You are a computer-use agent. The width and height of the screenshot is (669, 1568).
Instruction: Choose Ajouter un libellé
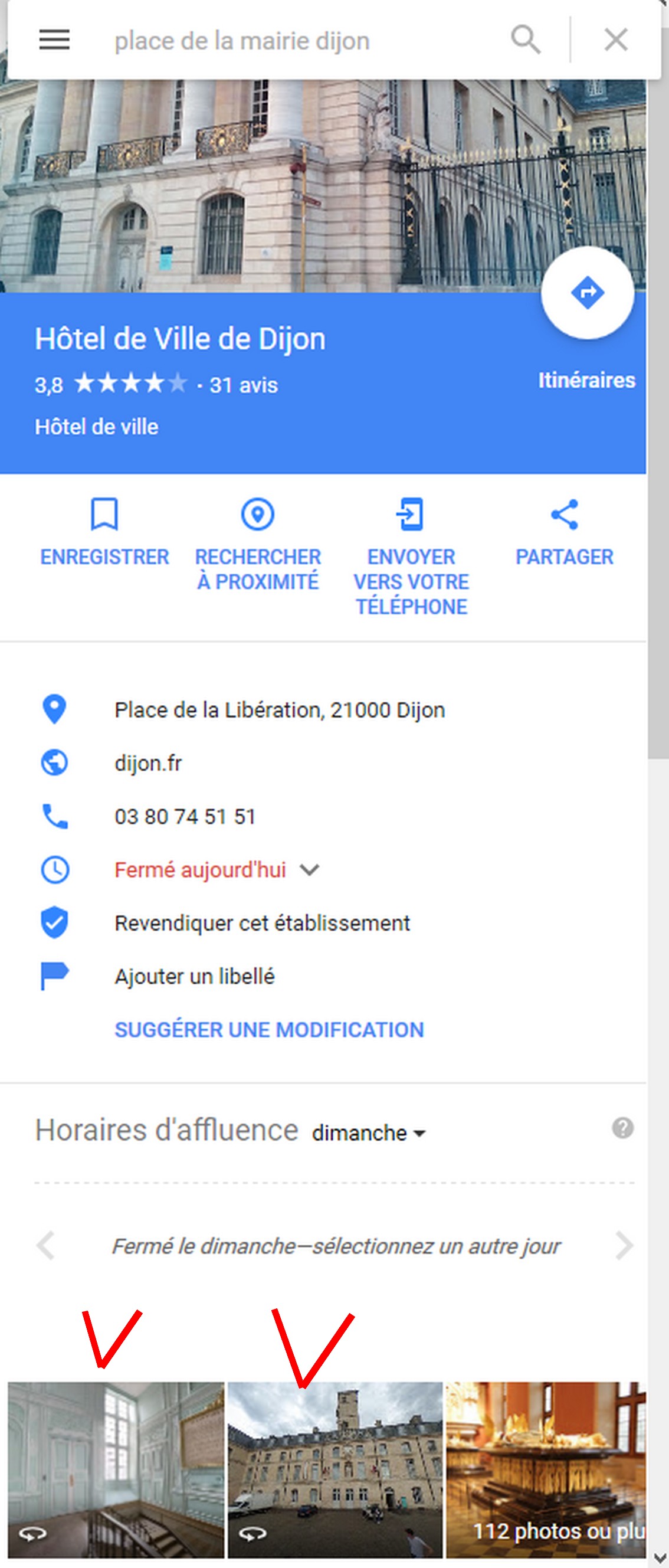pyautogui.click(x=194, y=977)
